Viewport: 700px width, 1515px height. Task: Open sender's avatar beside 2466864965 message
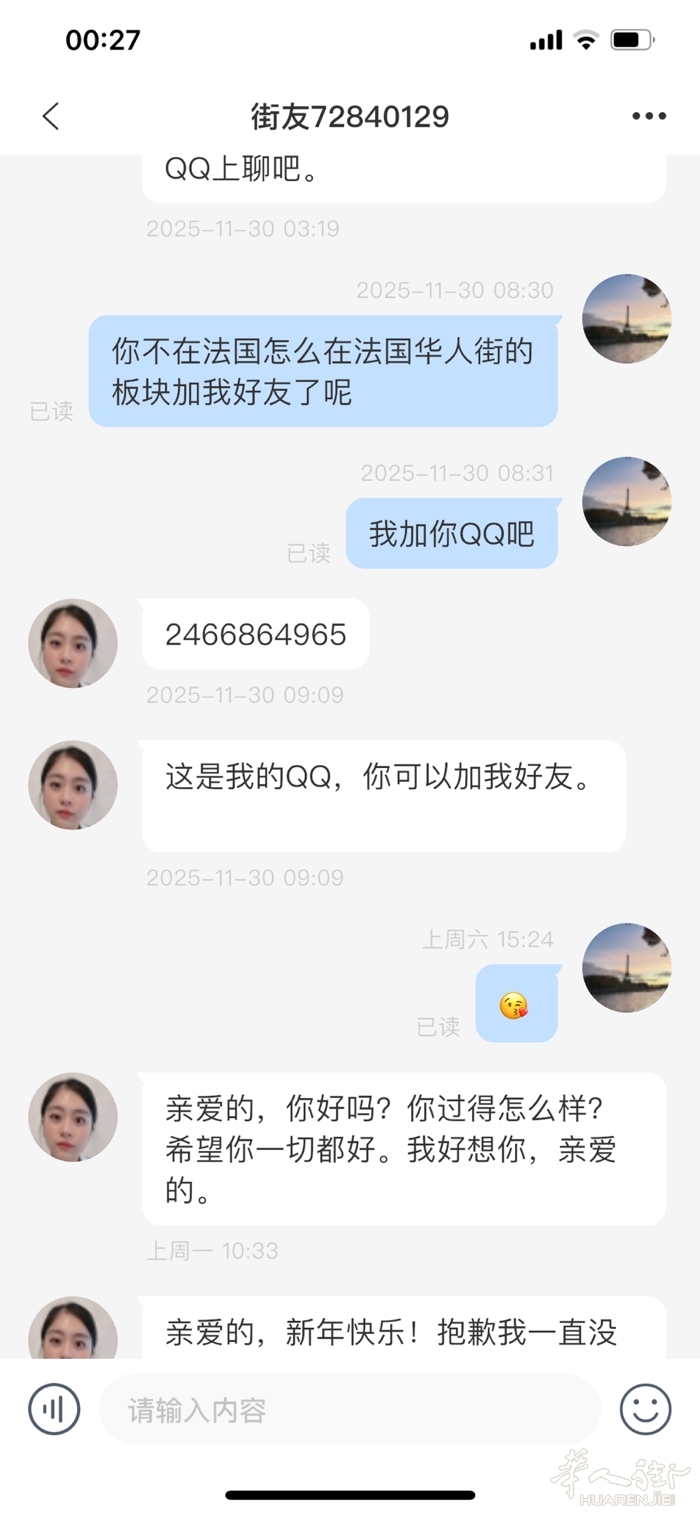pyautogui.click(x=73, y=643)
